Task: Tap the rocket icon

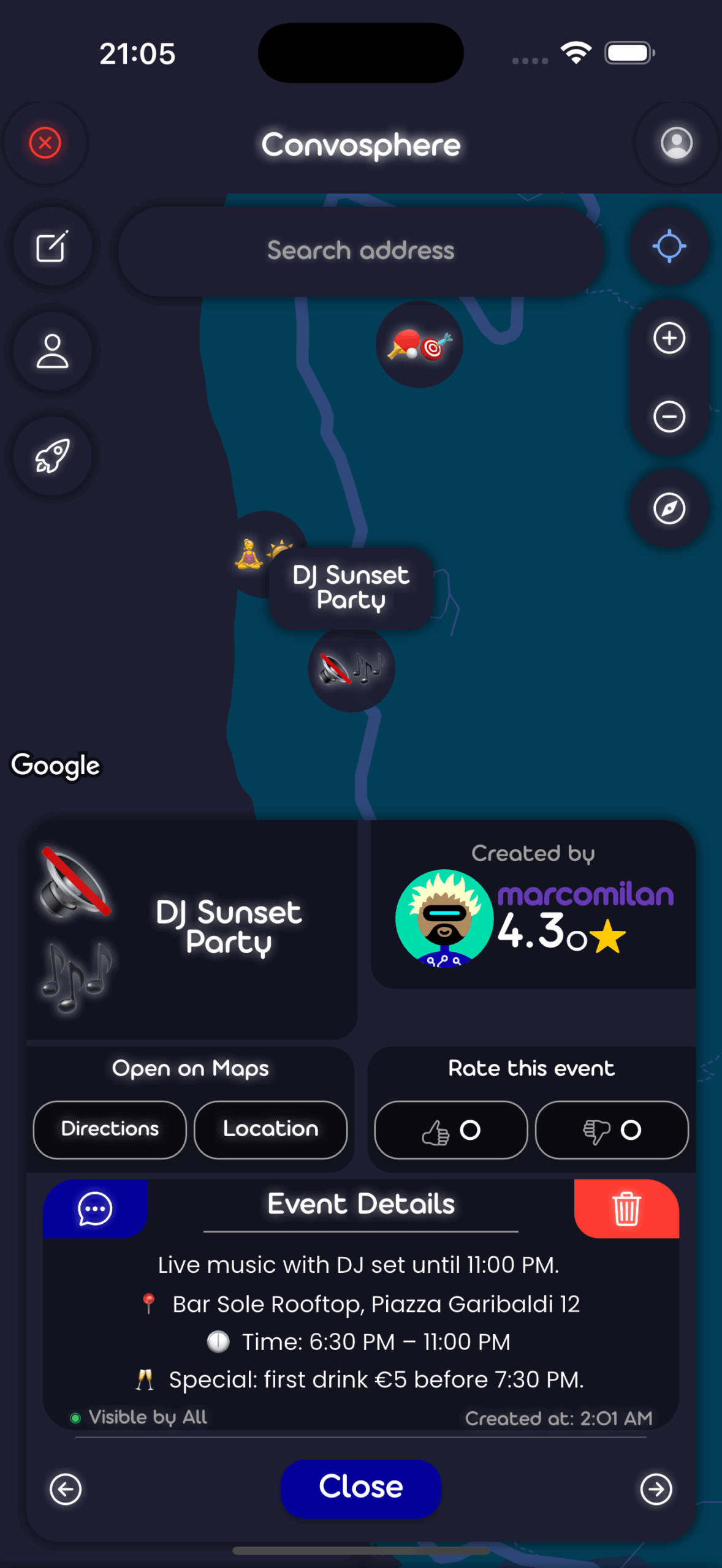Action: tap(53, 456)
